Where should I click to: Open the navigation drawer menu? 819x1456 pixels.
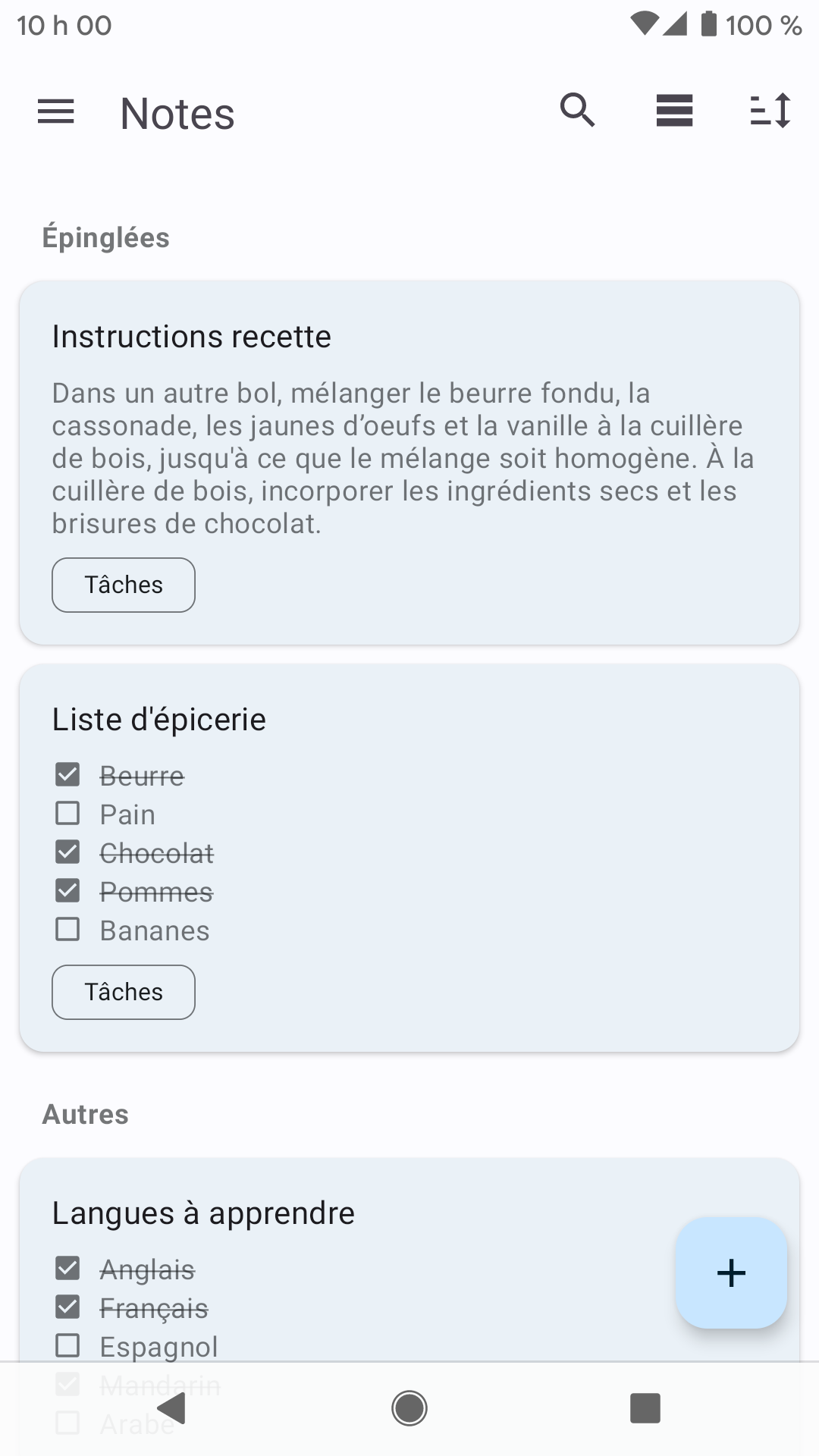click(56, 112)
